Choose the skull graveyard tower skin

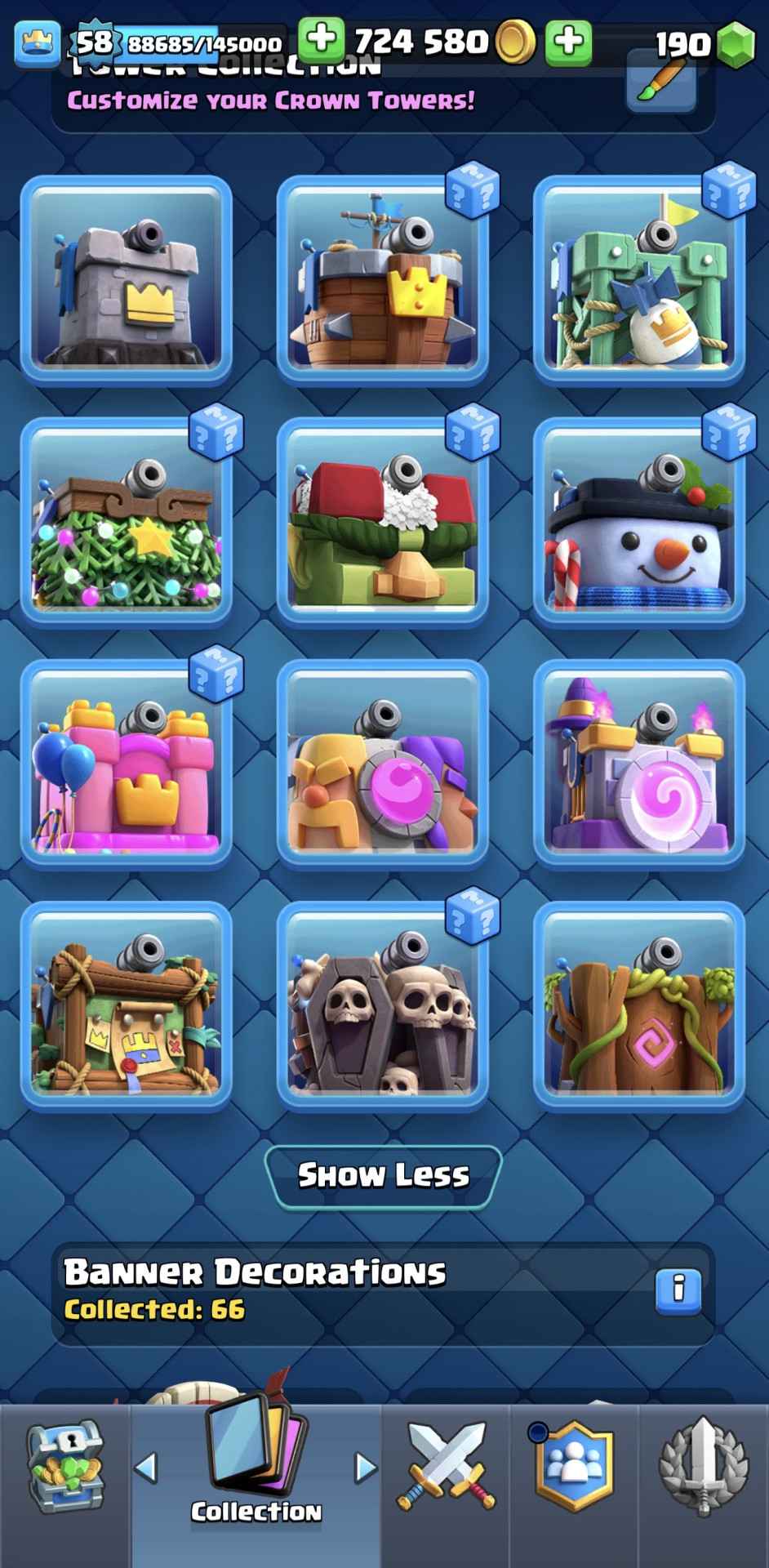383,1005
